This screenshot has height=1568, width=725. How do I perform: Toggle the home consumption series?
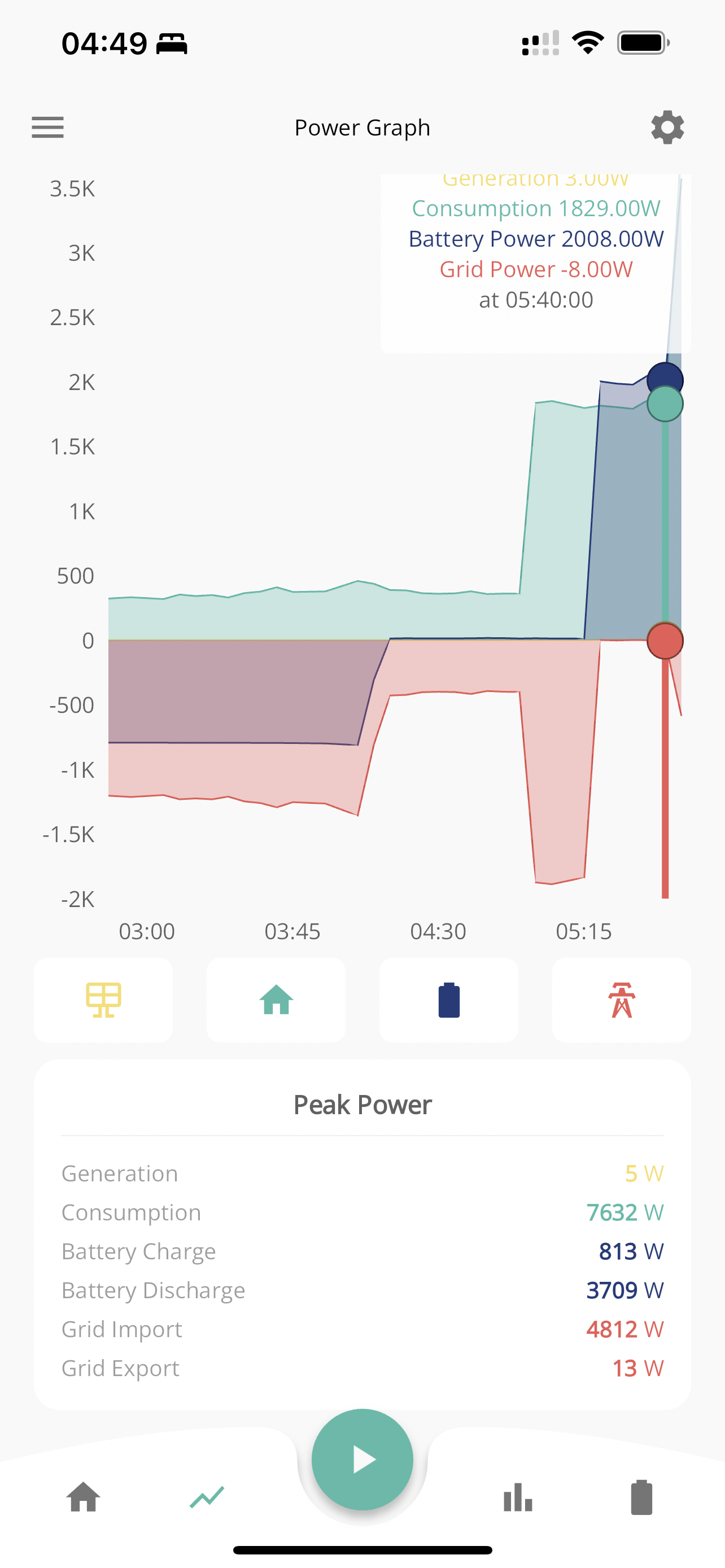click(x=276, y=1000)
